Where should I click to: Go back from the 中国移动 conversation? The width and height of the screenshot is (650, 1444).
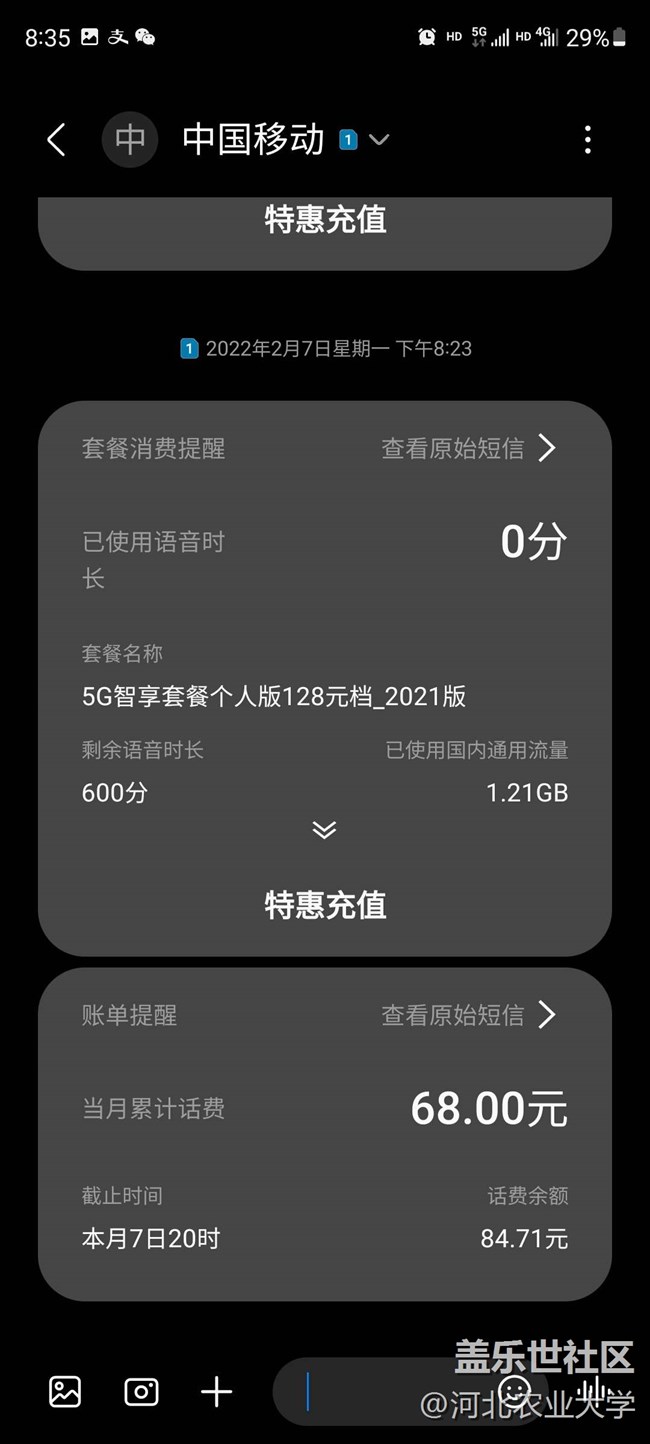[57, 140]
